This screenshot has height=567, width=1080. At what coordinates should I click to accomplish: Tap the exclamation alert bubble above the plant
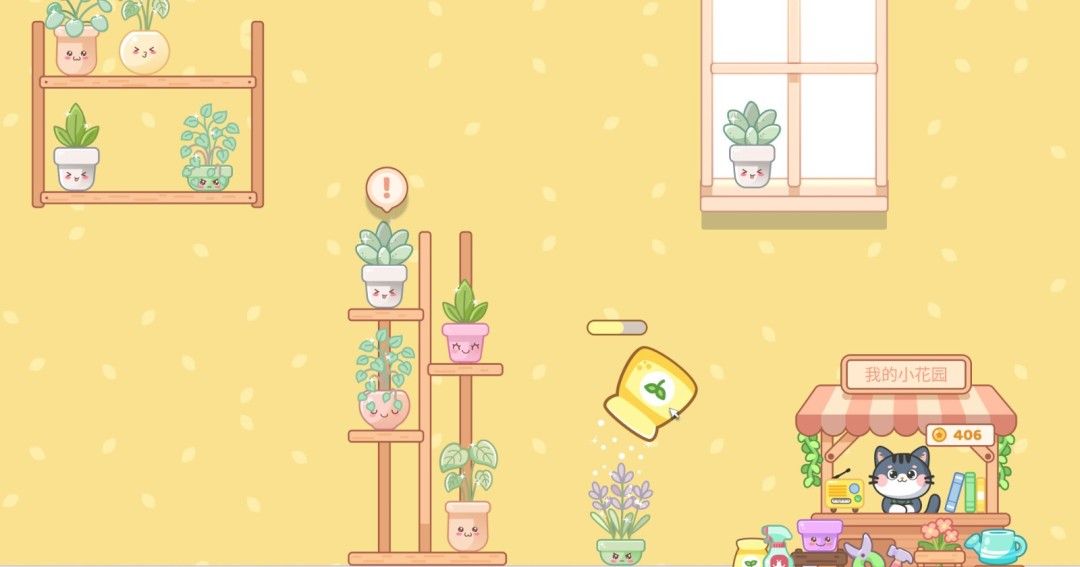[386, 187]
